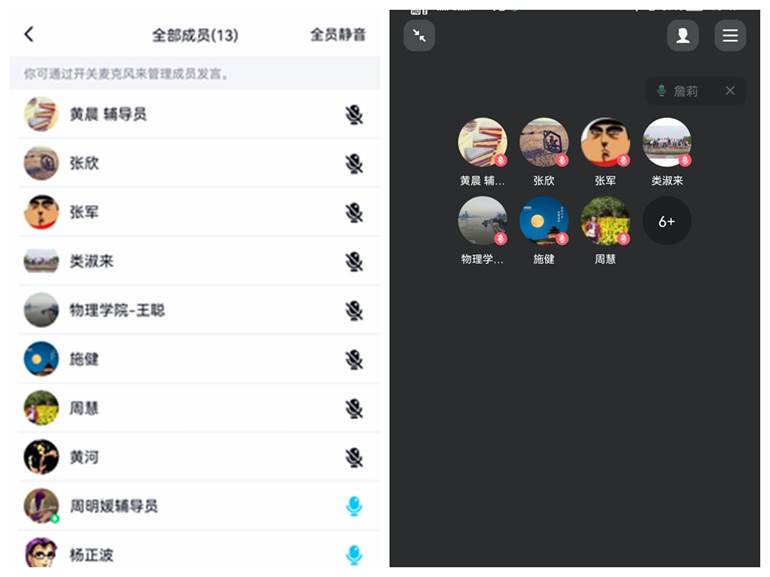
Task: Toggle the mic for 物理学院-王聪
Action: [x=354, y=310]
